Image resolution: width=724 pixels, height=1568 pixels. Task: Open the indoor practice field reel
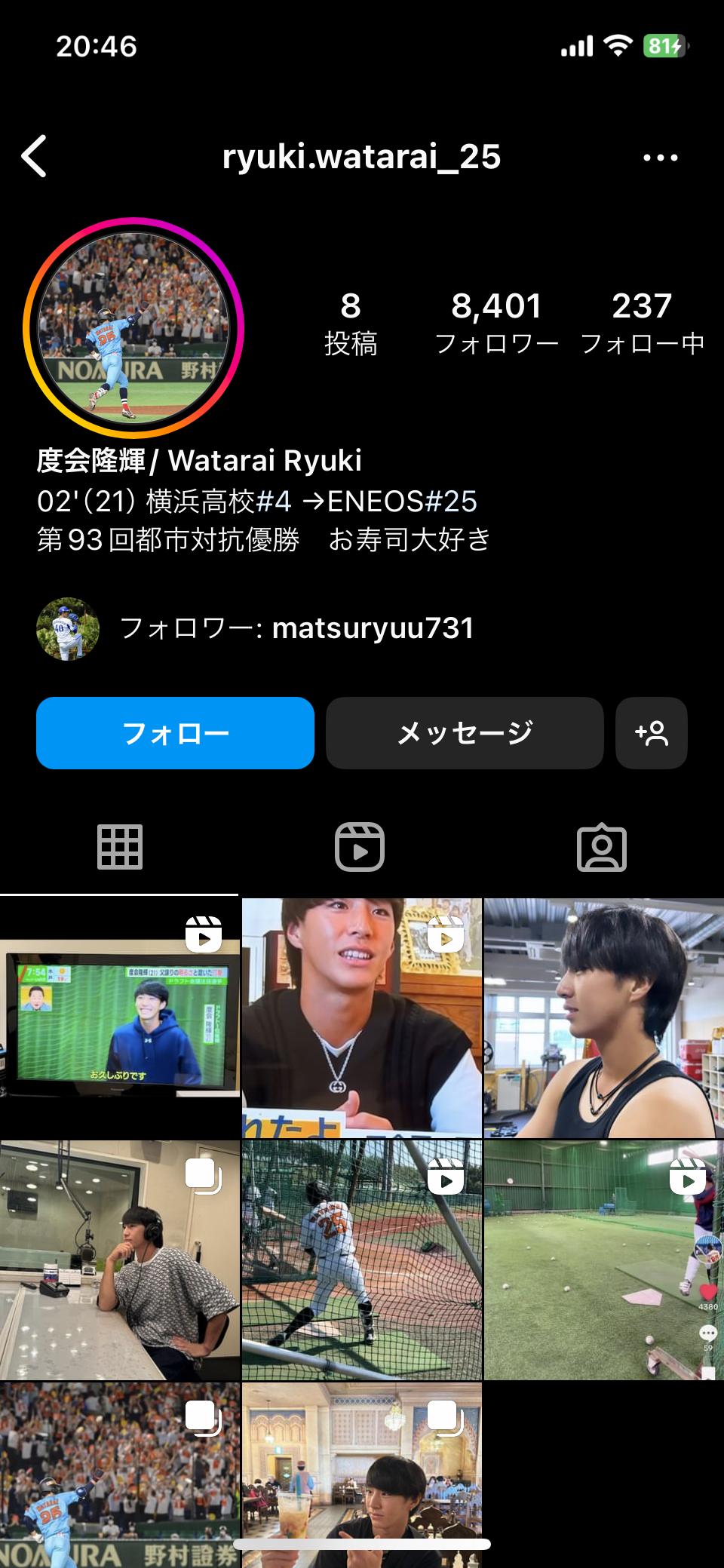pos(603,1260)
